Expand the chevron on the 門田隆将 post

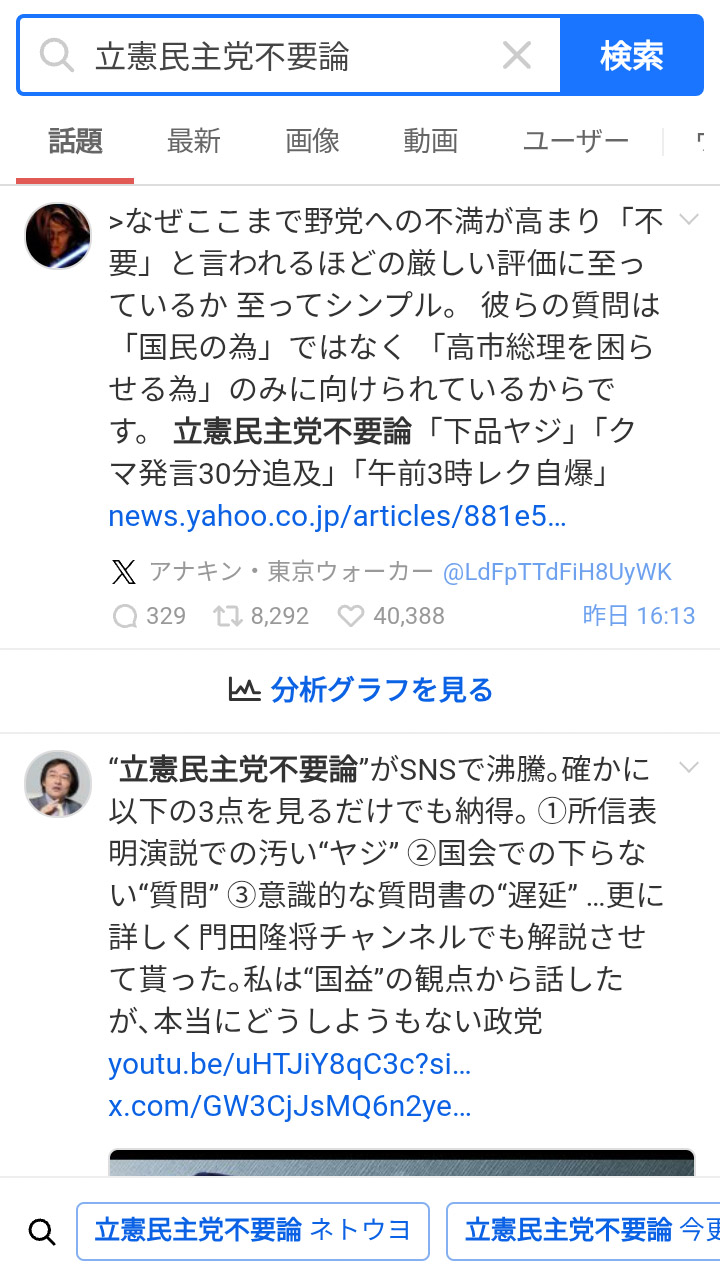[689, 768]
